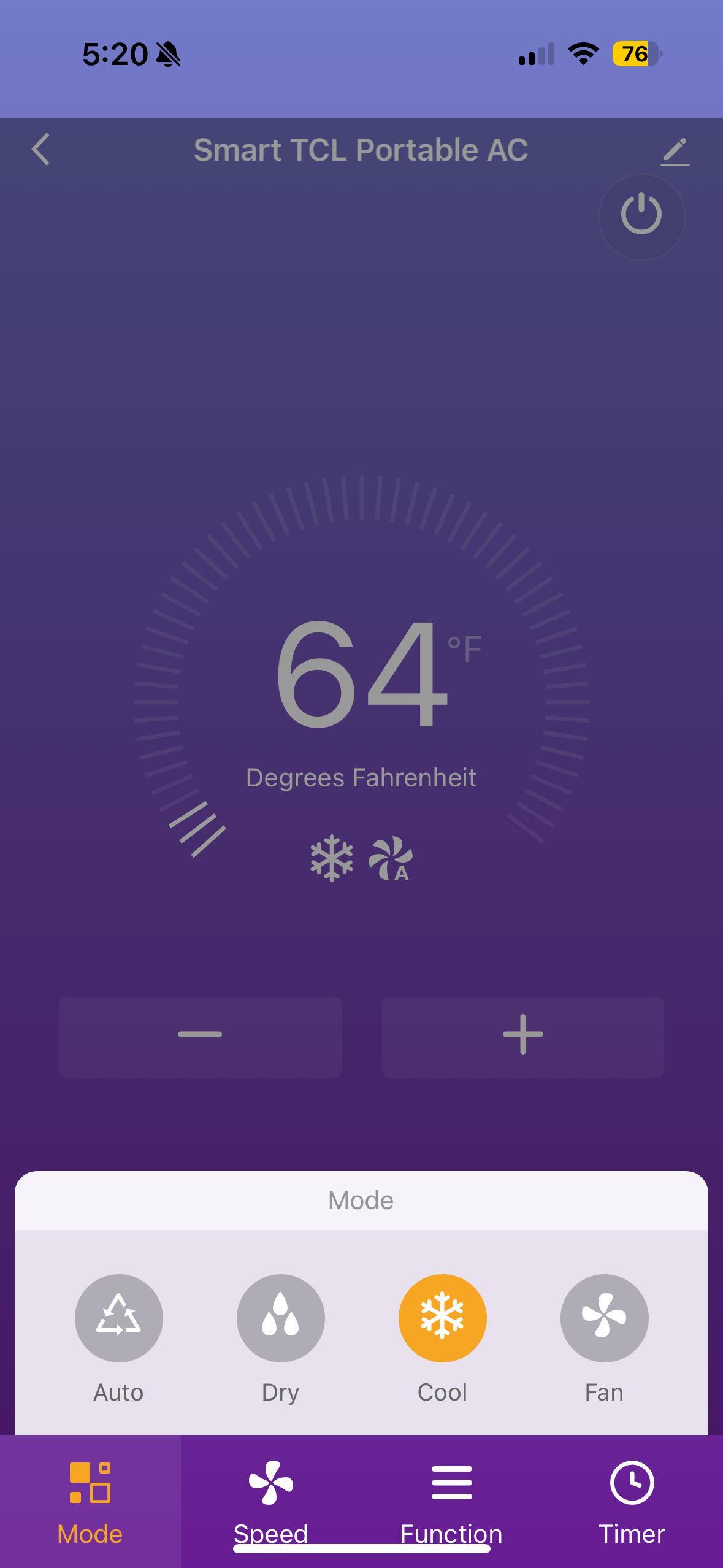This screenshot has width=723, height=1568.
Task: Edit the device name with pencil icon
Action: point(675,152)
